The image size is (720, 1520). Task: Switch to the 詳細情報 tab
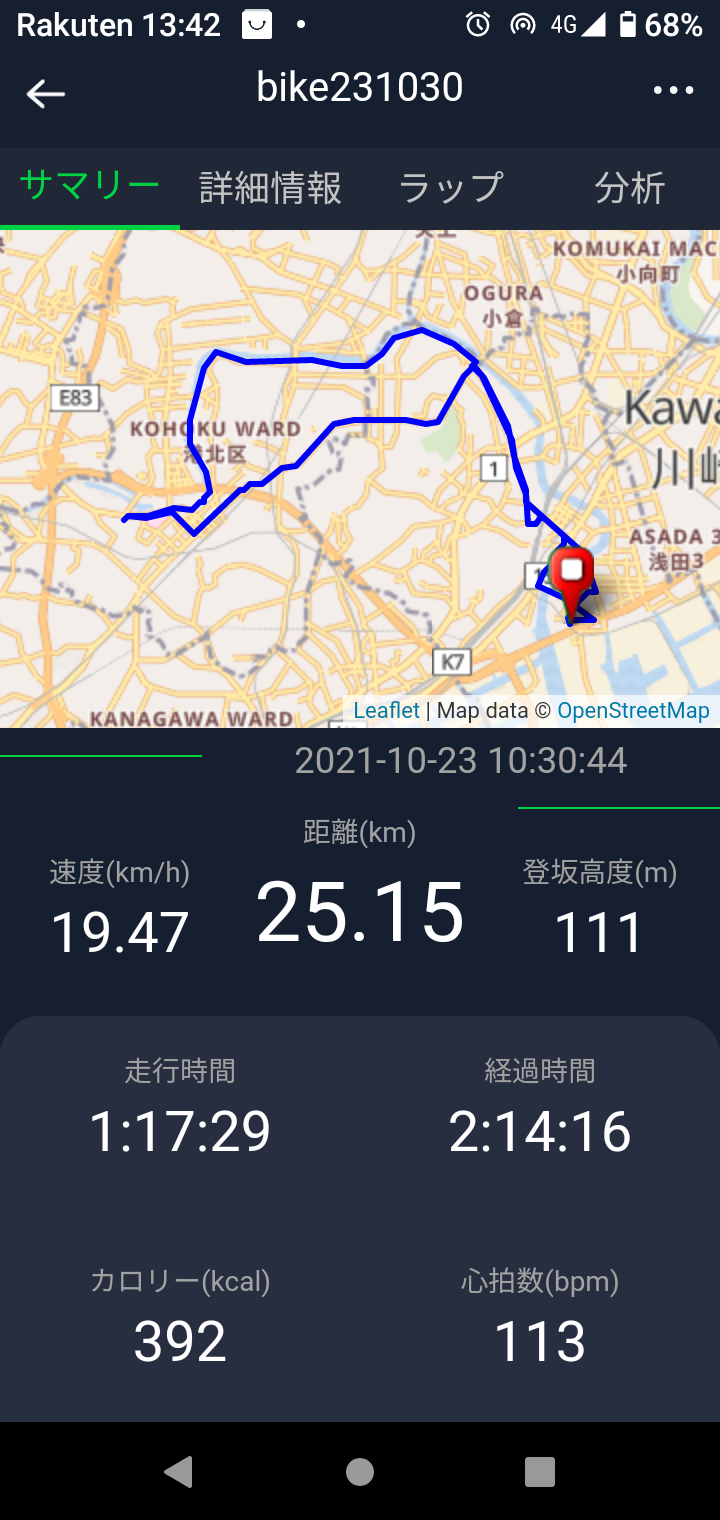click(x=270, y=188)
